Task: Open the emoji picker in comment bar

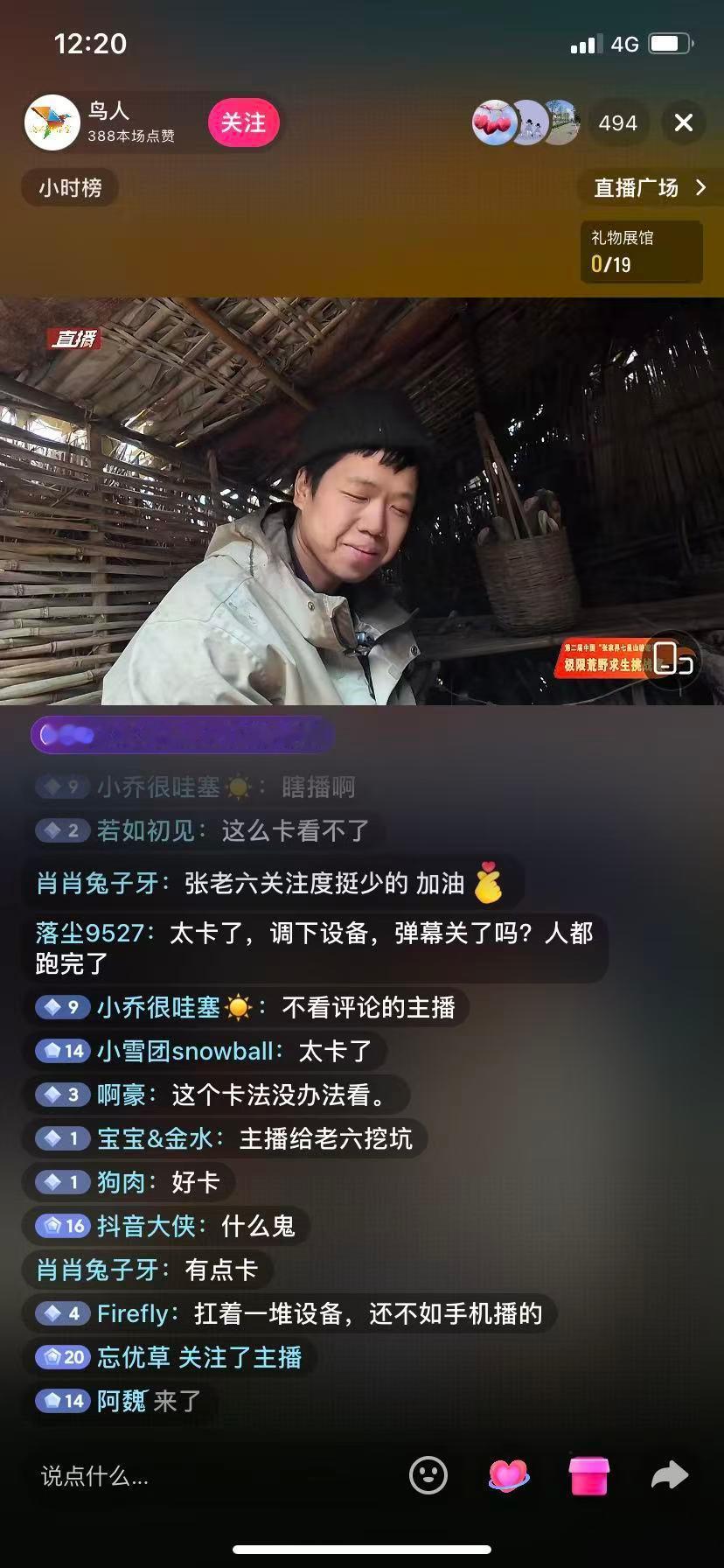Action: 428,1476
